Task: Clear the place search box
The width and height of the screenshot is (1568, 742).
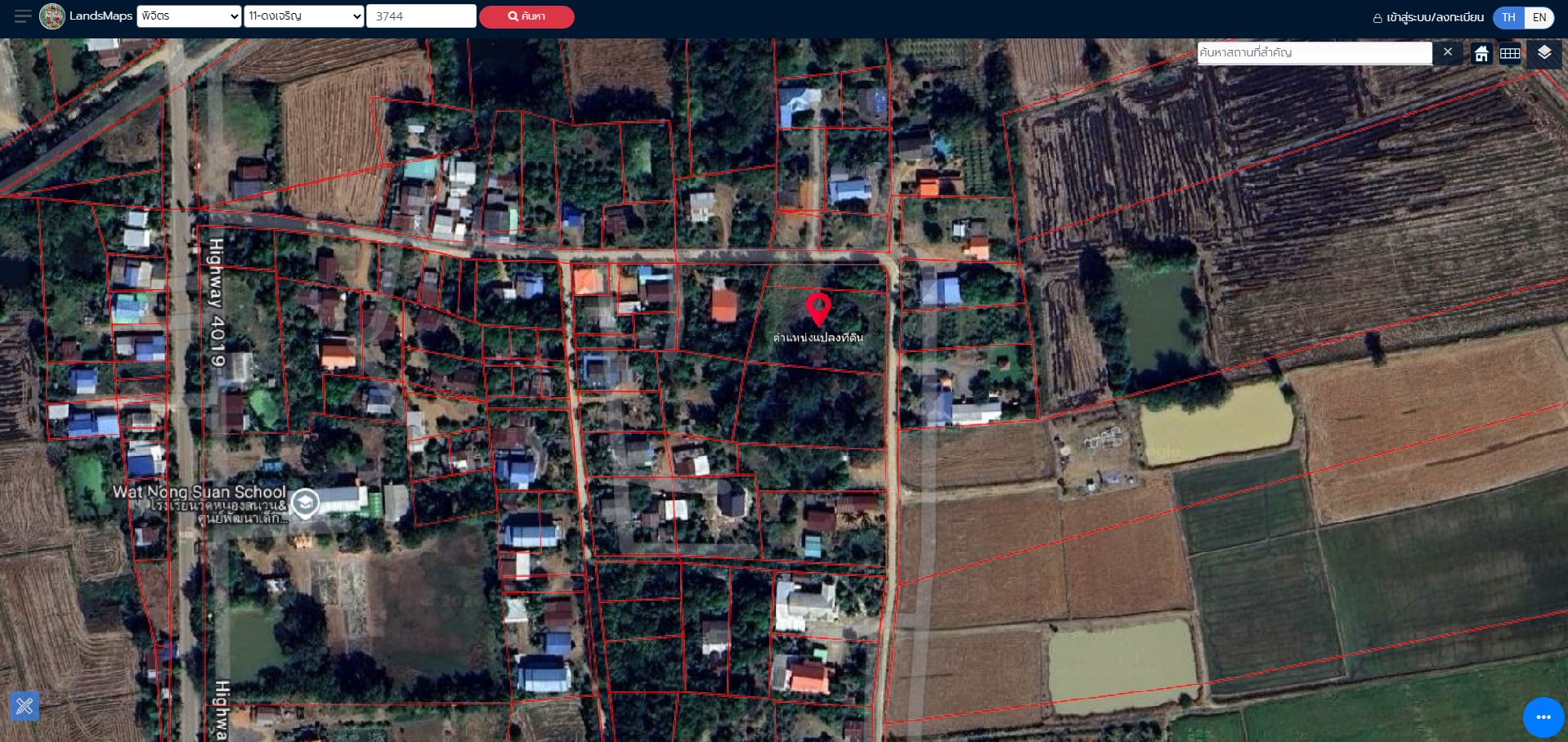Action: [1448, 52]
